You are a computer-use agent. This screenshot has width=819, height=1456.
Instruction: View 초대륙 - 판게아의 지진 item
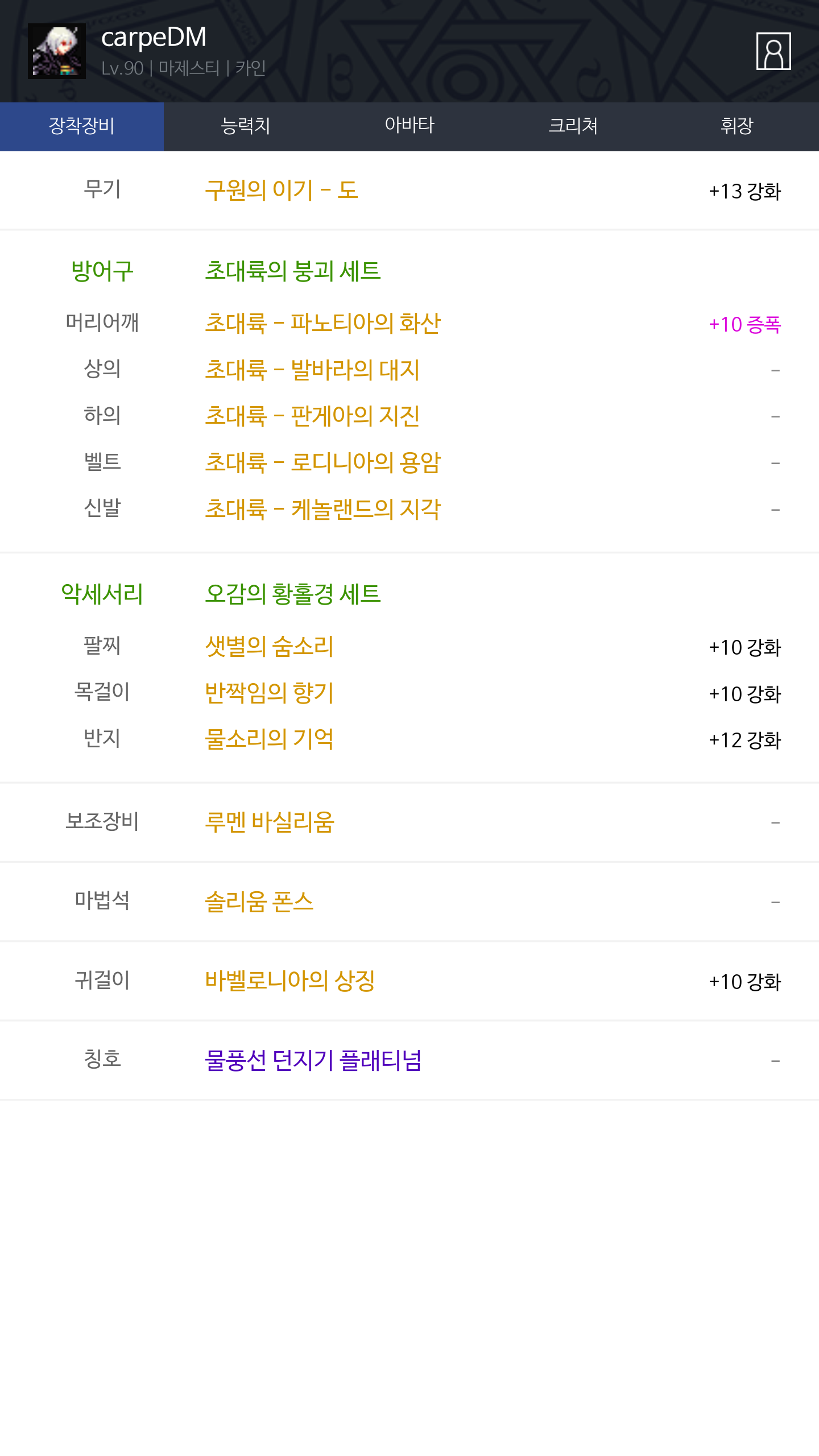point(312,416)
